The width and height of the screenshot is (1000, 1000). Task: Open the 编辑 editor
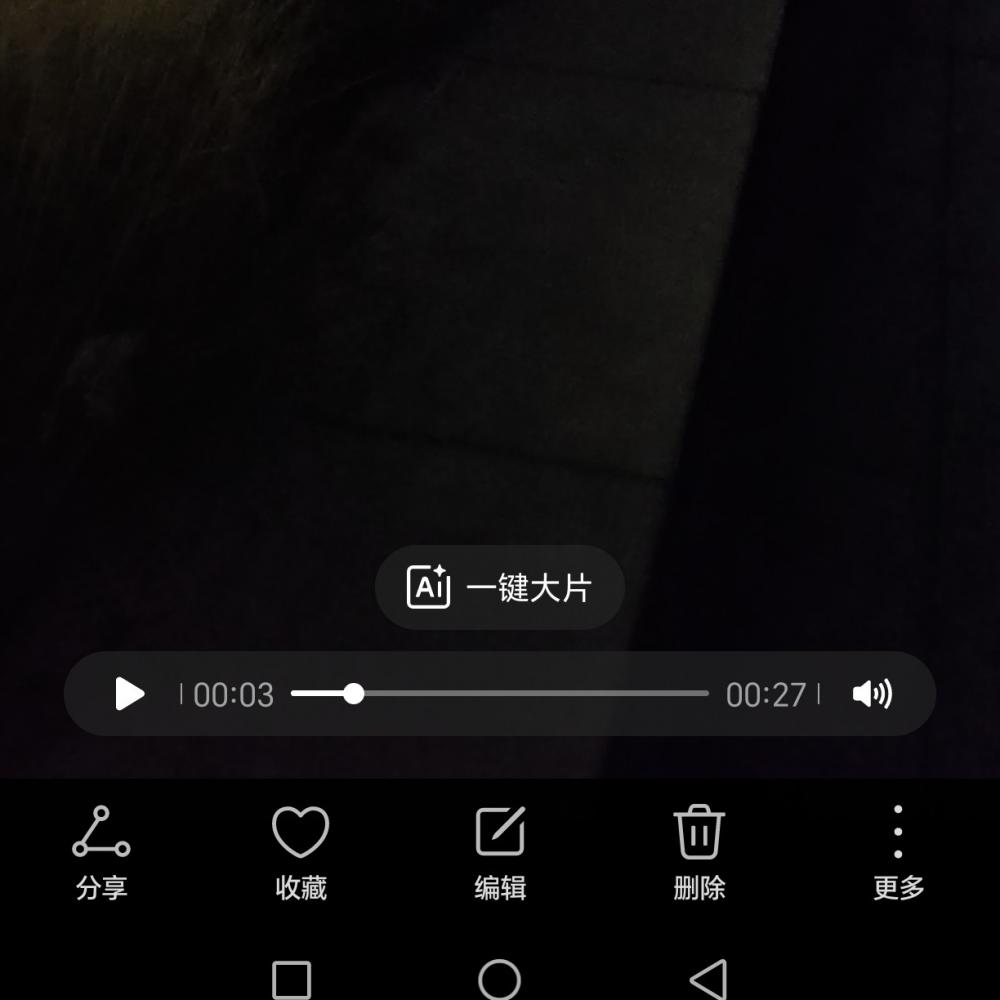(500, 851)
